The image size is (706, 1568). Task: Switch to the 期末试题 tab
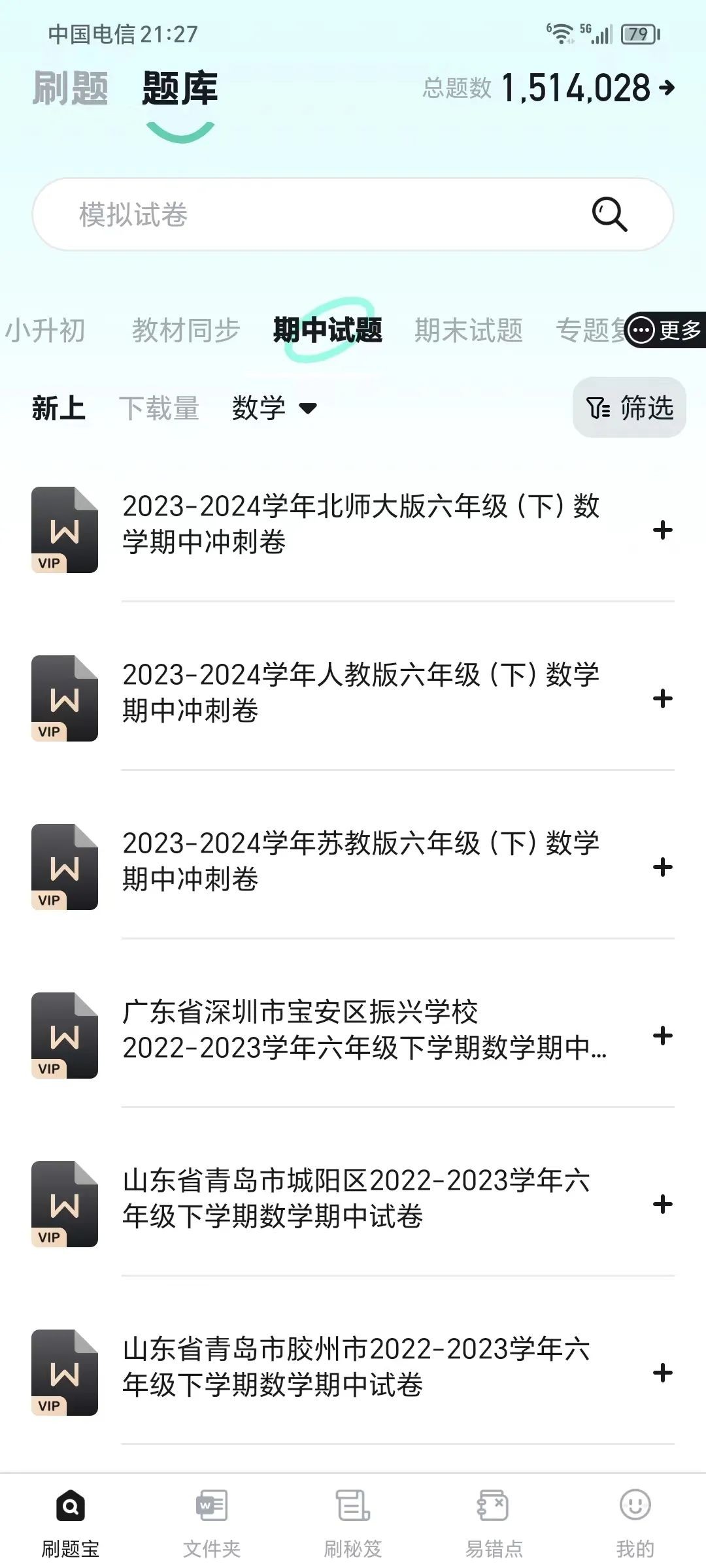(468, 331)
